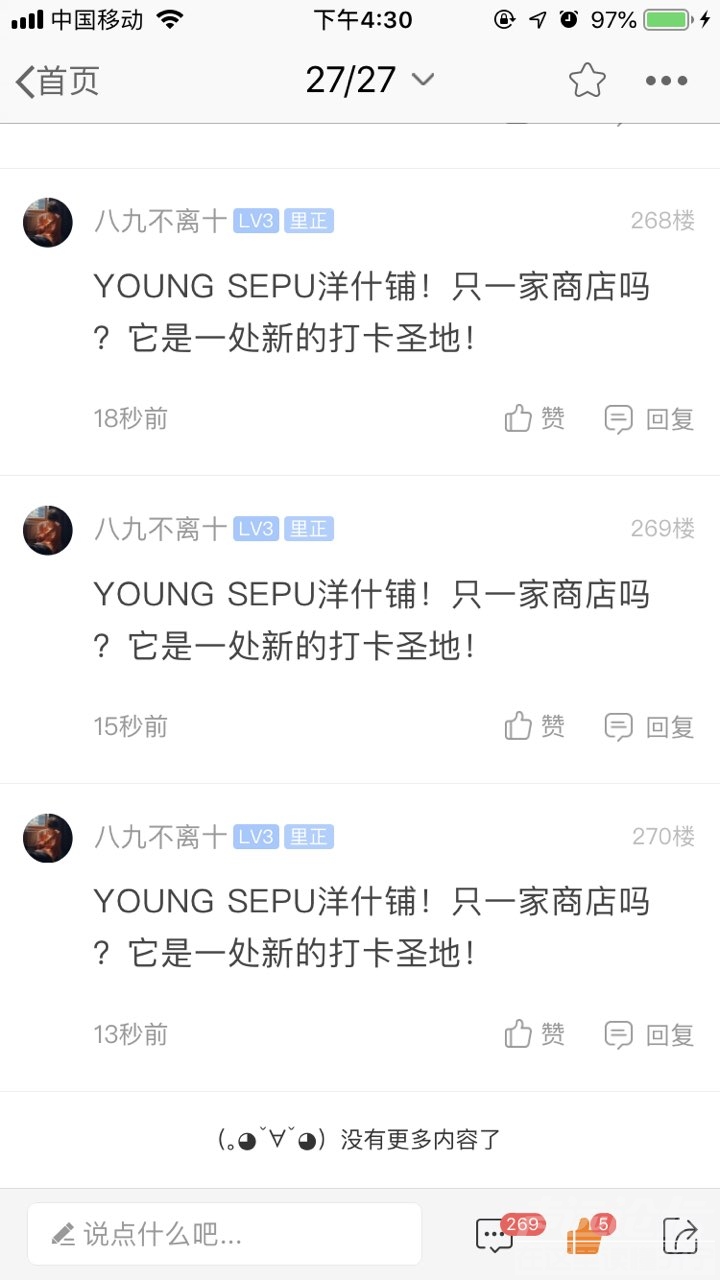Reply to the comment on floor 270楼
This screenshot has height=1280, width=720.
tap(649, 1034)
